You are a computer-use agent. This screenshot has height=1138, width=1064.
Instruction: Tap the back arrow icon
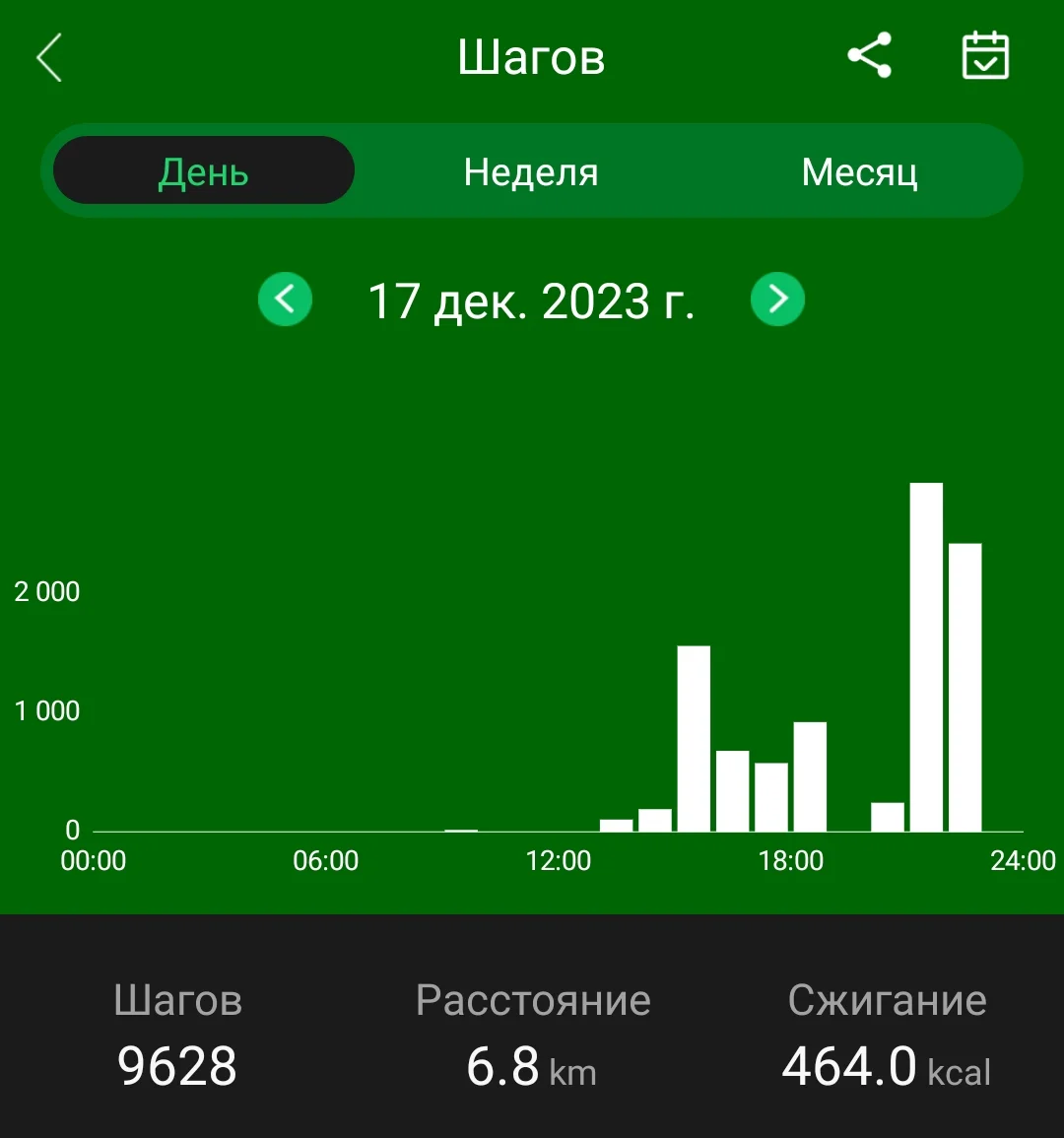click(x=49, y=56)
